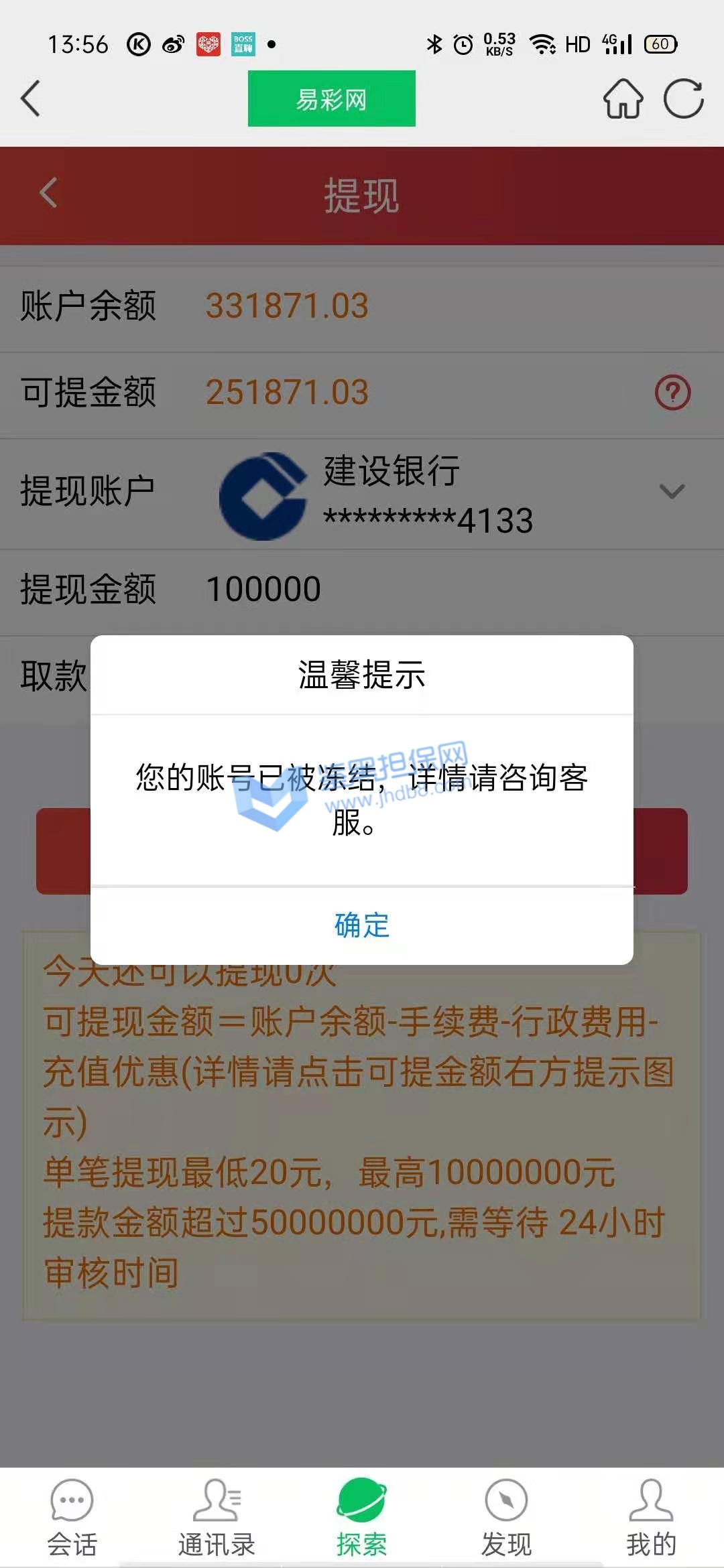Image resolution: width=724 pixels, height=1568 pixels.
Task: Go back using the top-left arrow
Action: (x=31, y=99)
